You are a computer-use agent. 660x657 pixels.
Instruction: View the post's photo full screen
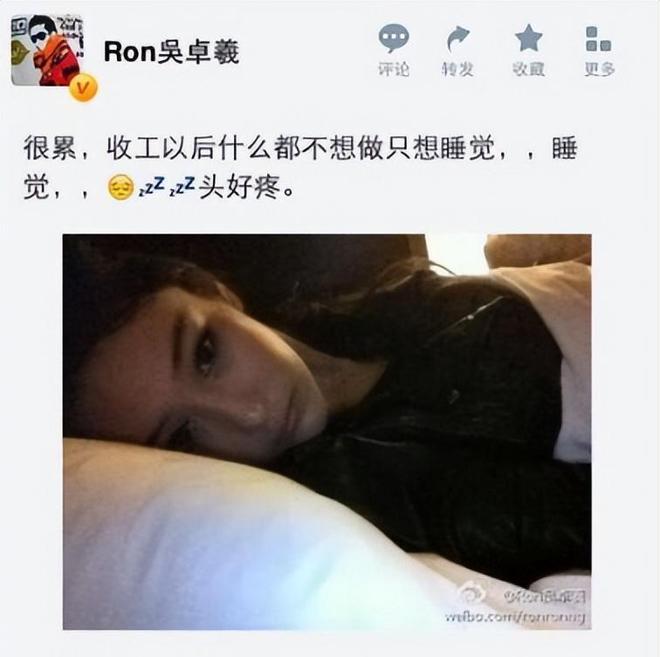(327, 430)
